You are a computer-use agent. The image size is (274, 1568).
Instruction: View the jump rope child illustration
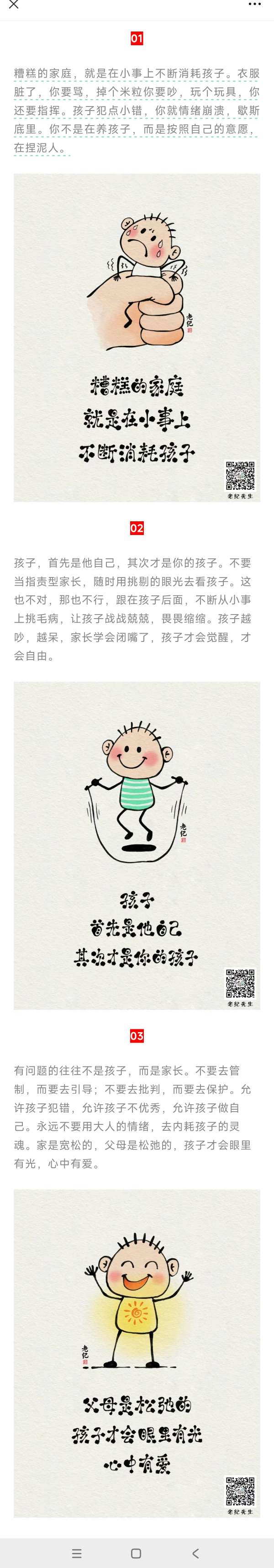pyautogui.click(x=137, y=846)
